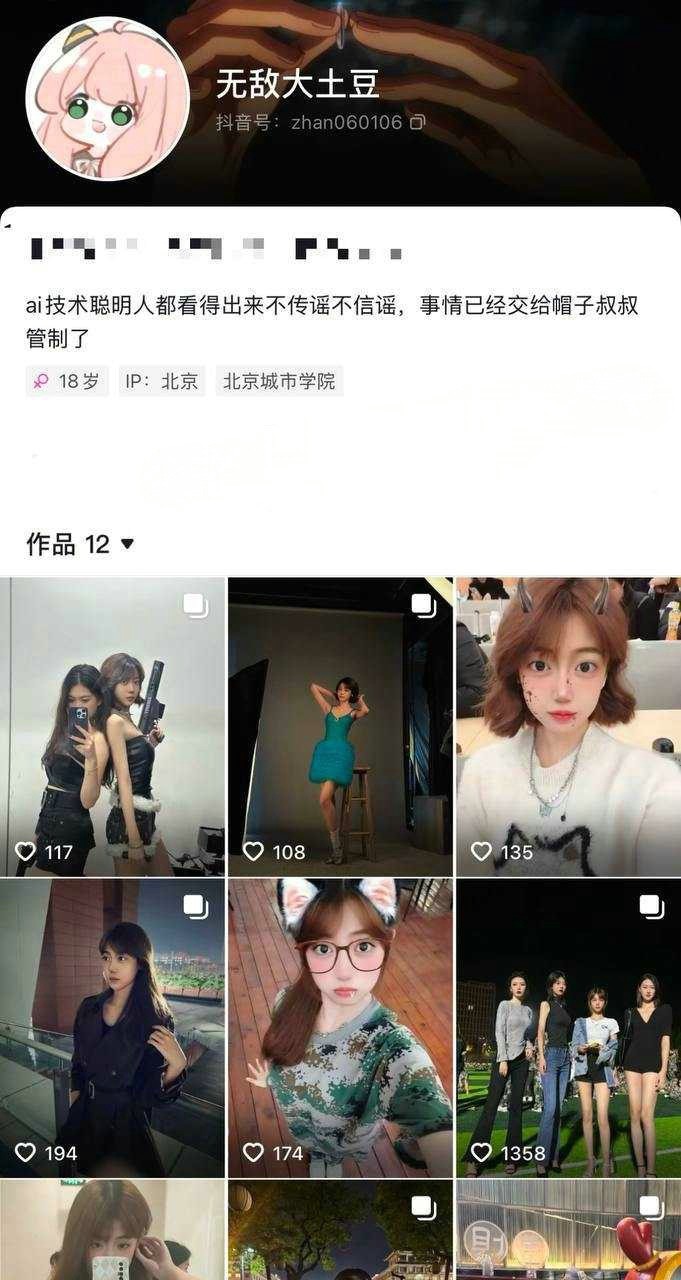Expand the 作品 12 sort dropdown
Screen dimensions: 681x1280
click(x=127, y=544)
